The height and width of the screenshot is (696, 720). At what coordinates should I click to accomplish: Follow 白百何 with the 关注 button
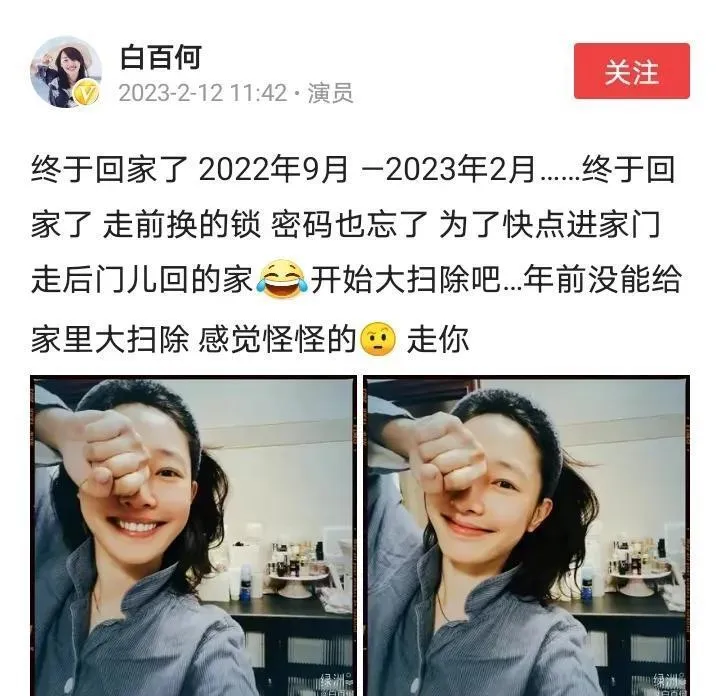pyautogui.click(x=631, y=72)
